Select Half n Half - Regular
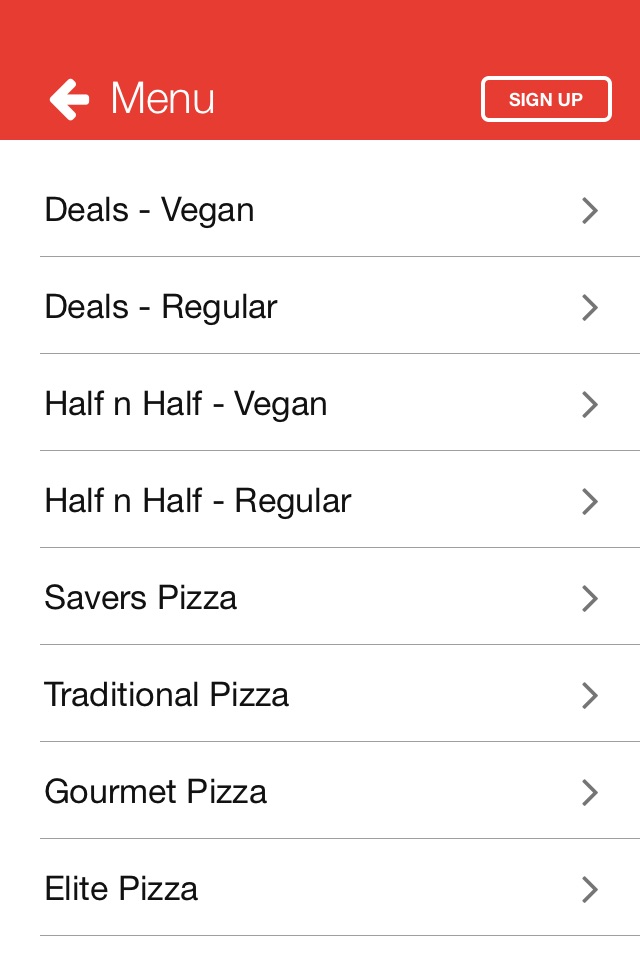The height and width of the screenshot is (960, 640). (x=320, y=501)
